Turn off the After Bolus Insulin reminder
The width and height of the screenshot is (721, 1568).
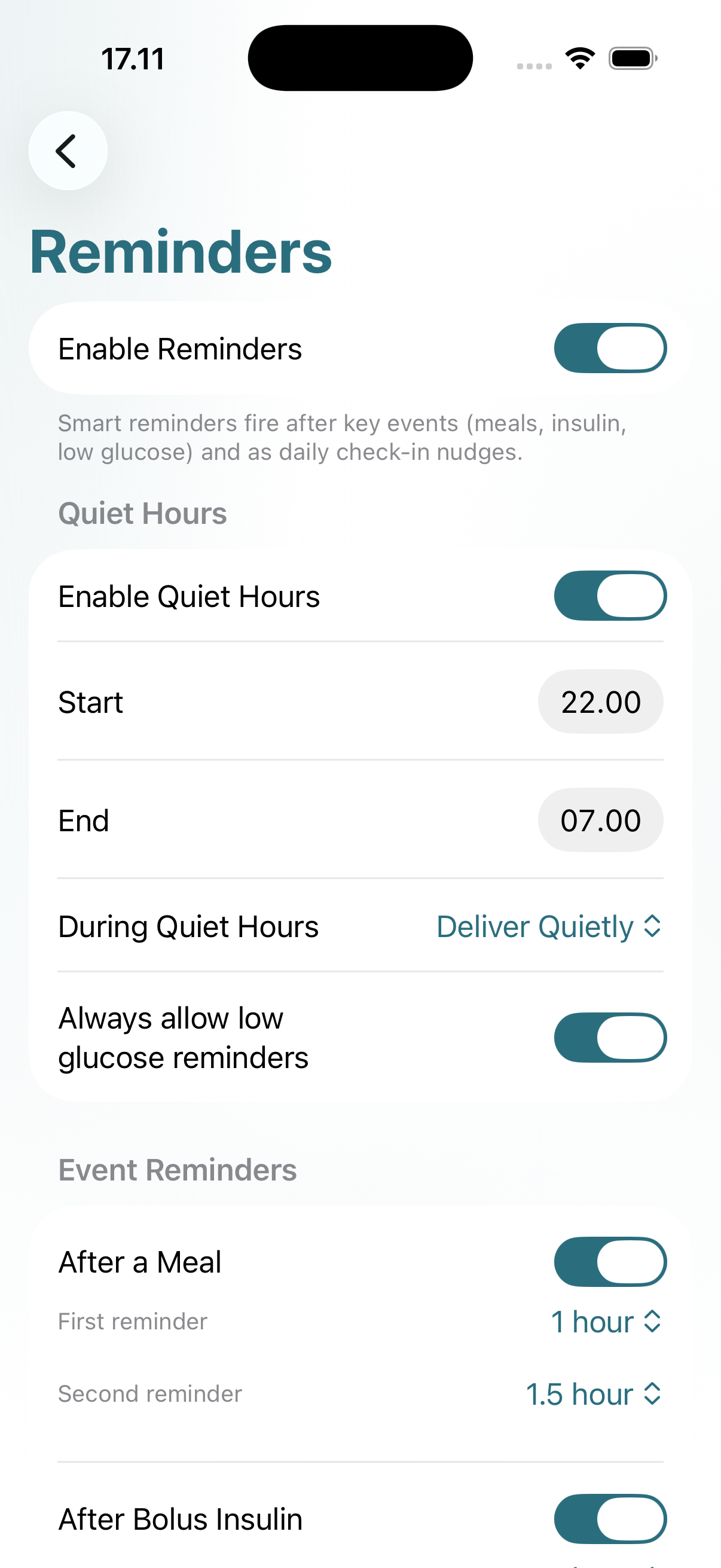610,1520
